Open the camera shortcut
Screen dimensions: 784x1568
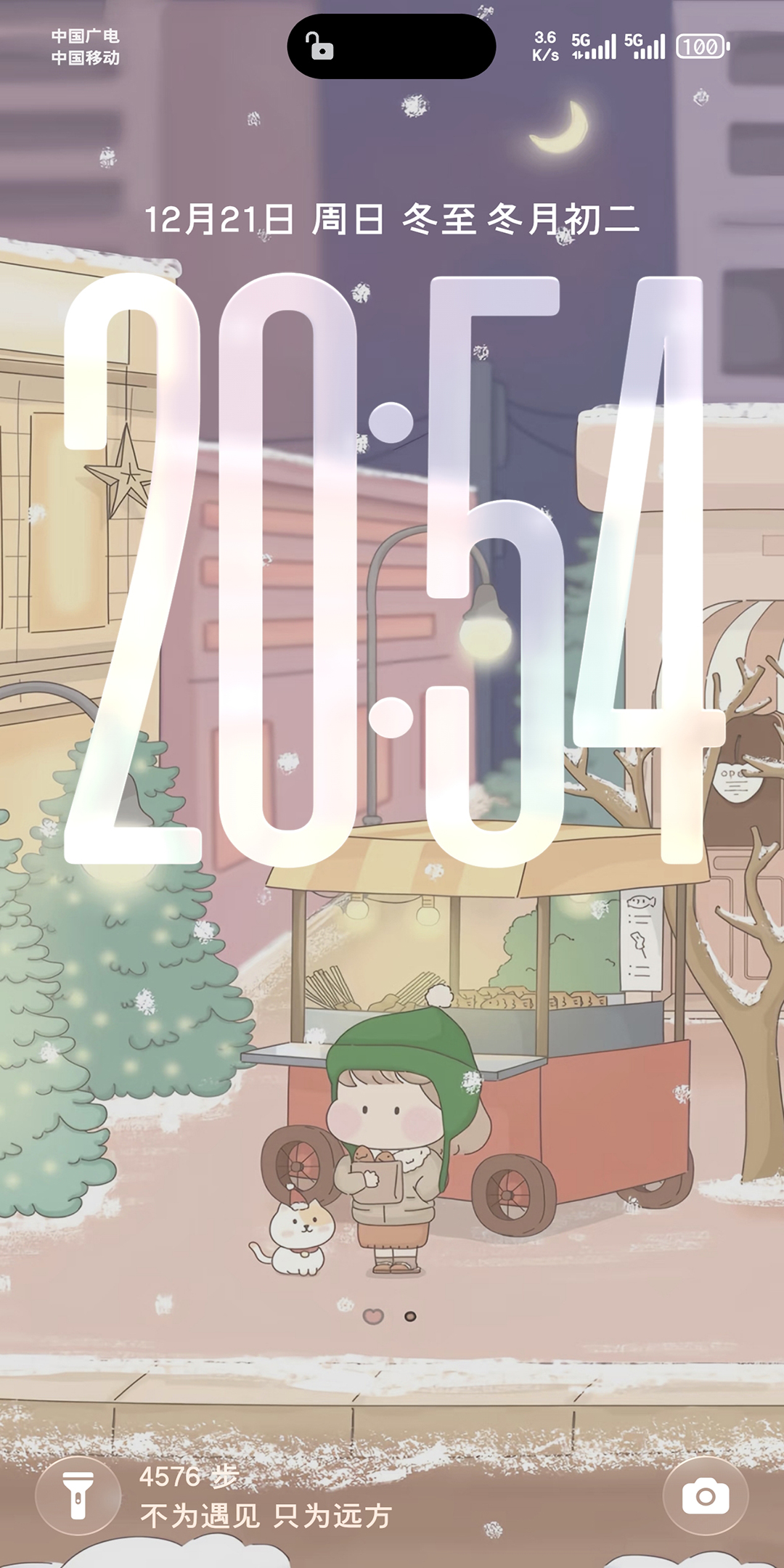coord(705,1495)
